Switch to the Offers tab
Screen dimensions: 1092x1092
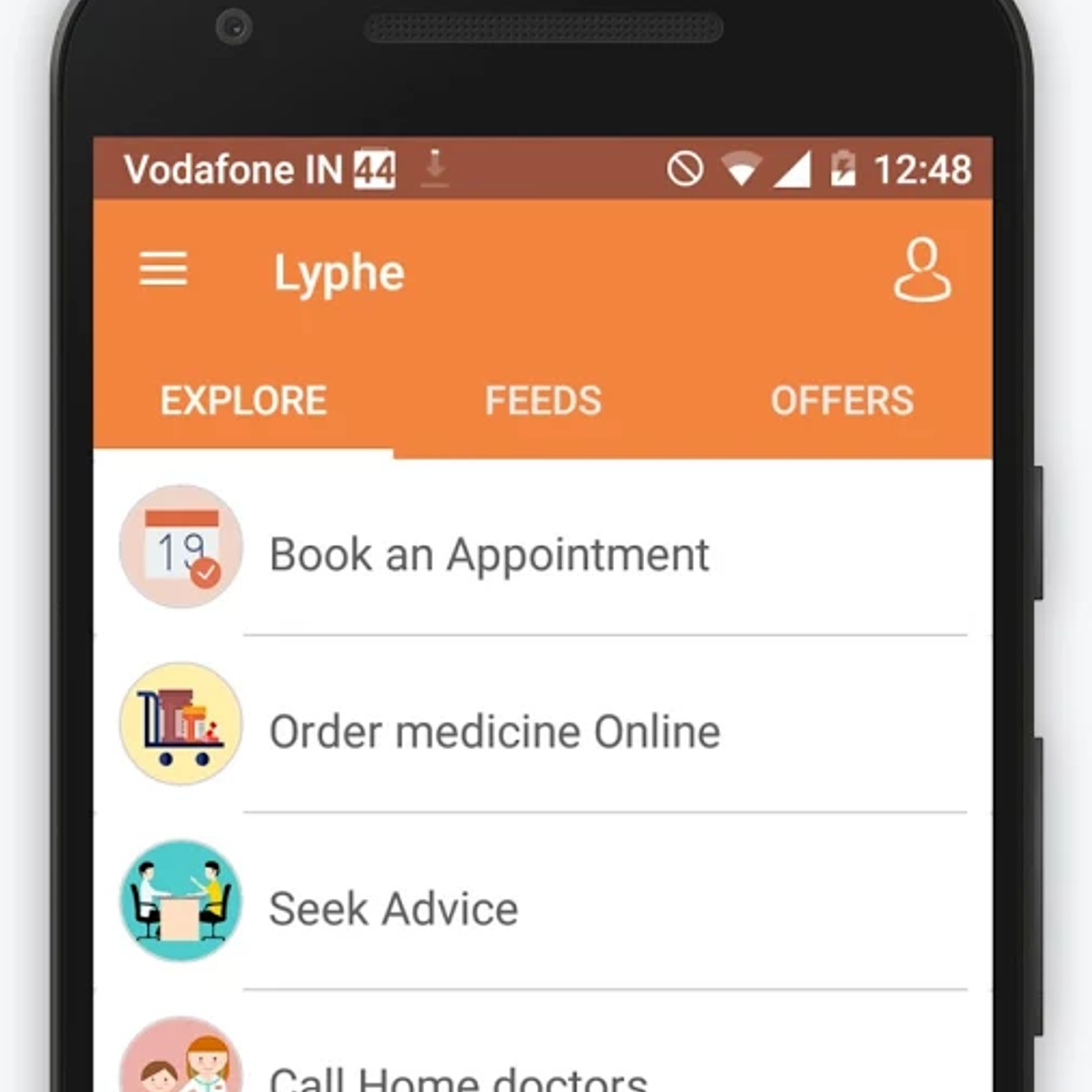[x=842, y=401]
